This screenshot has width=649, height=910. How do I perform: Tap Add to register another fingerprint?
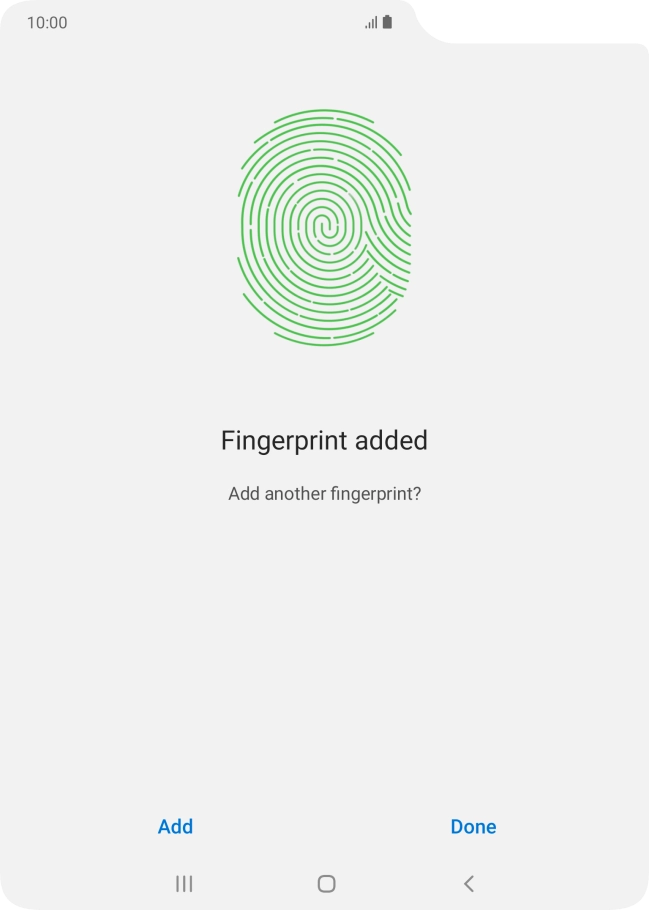(175, 826)
